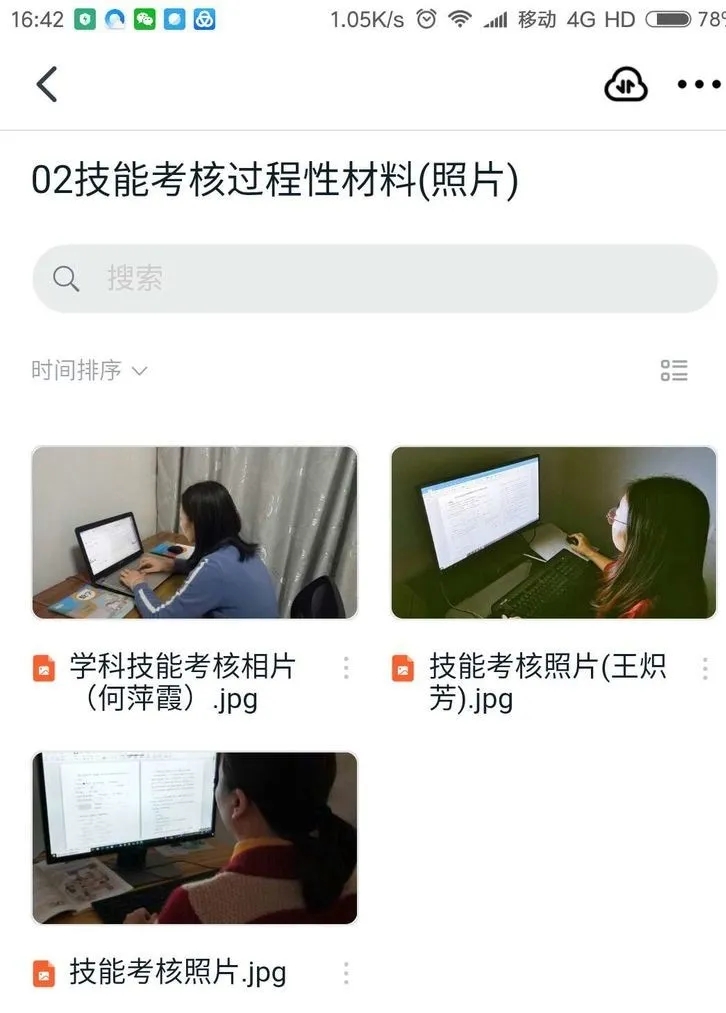Open more options for 学科技能考核相片（何萍霞）.jpg
Viewport: 726px width, 1013px height.
coord(344,666)
